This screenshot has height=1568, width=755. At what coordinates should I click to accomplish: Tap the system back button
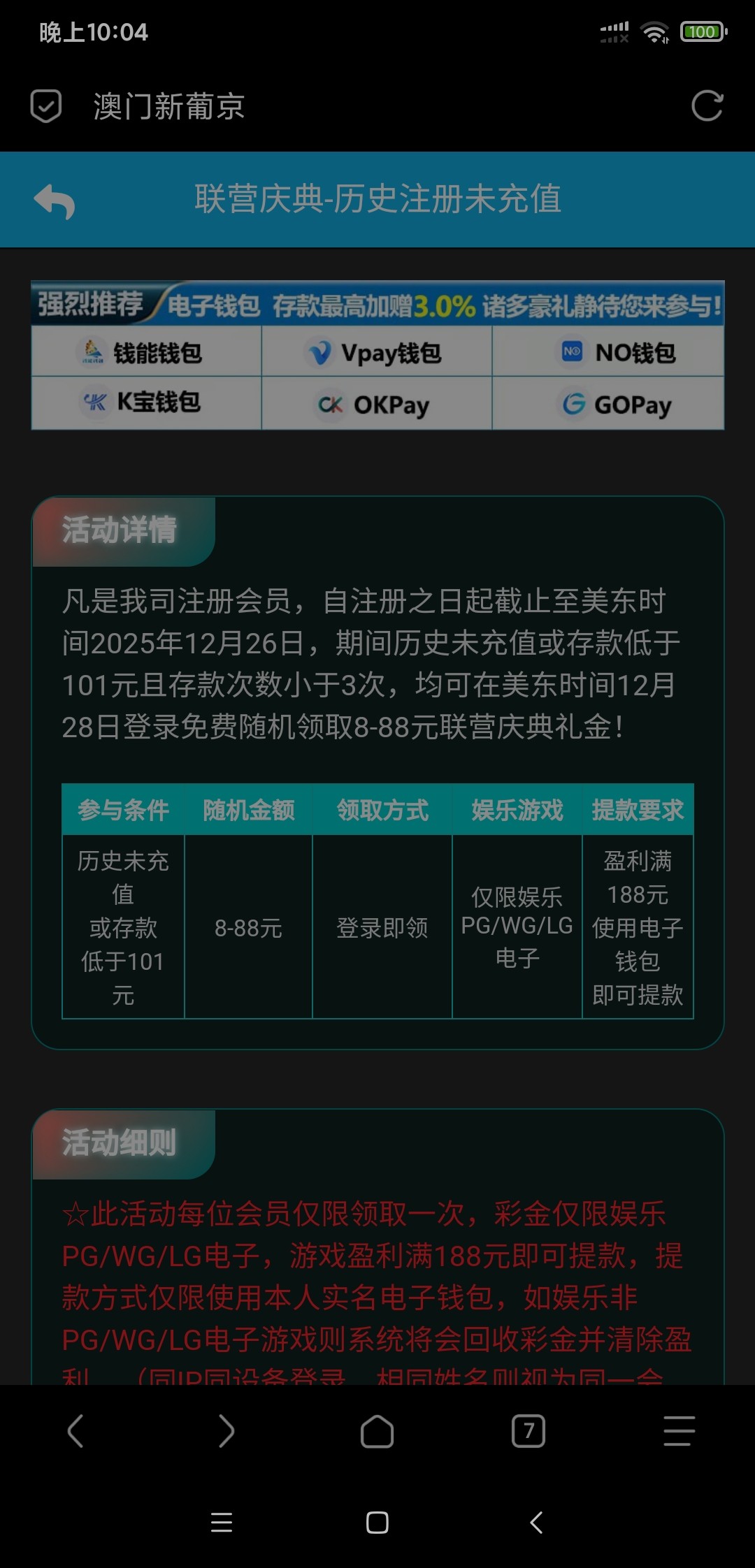tap(536, 1523)
